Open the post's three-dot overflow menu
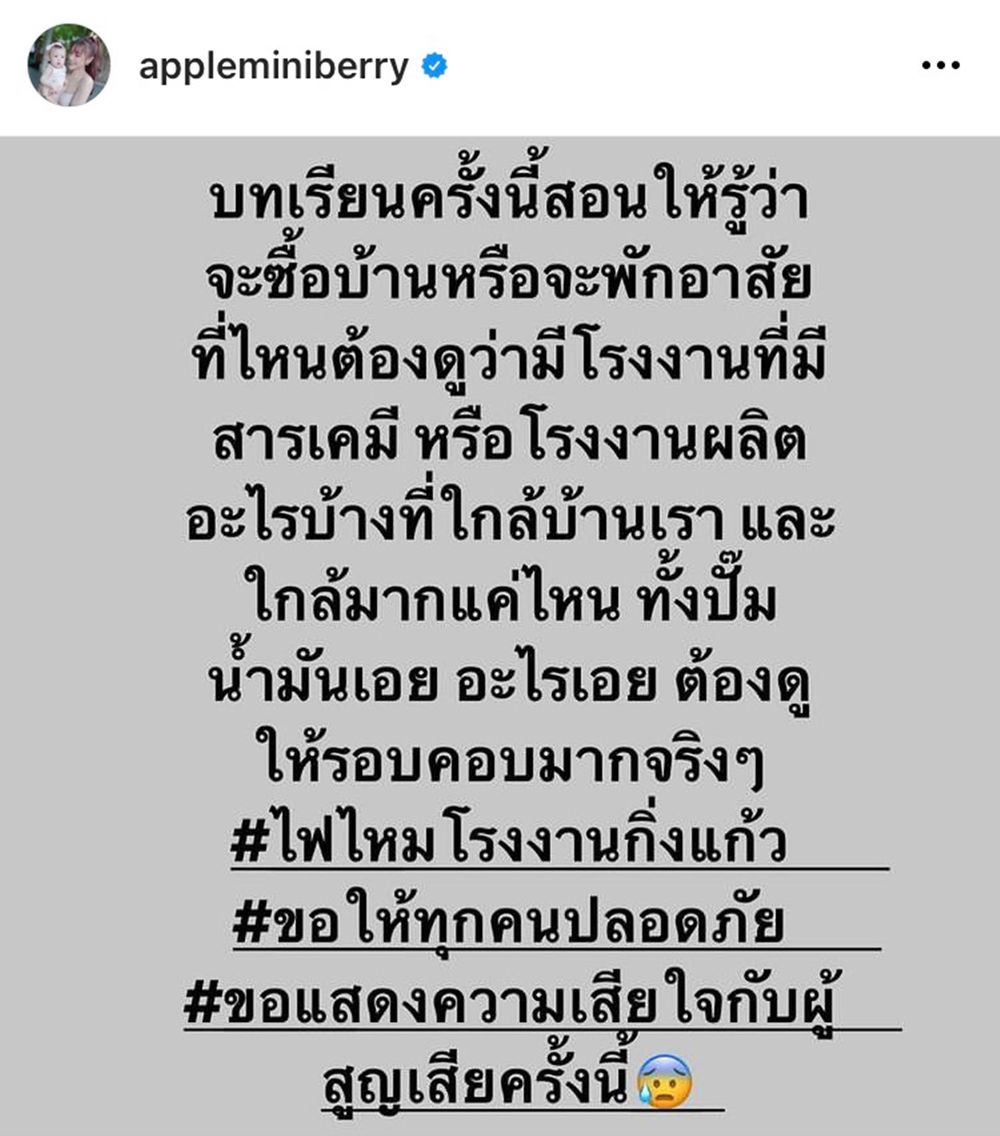Screen dimensions: 1000x1136 (940, 66)
